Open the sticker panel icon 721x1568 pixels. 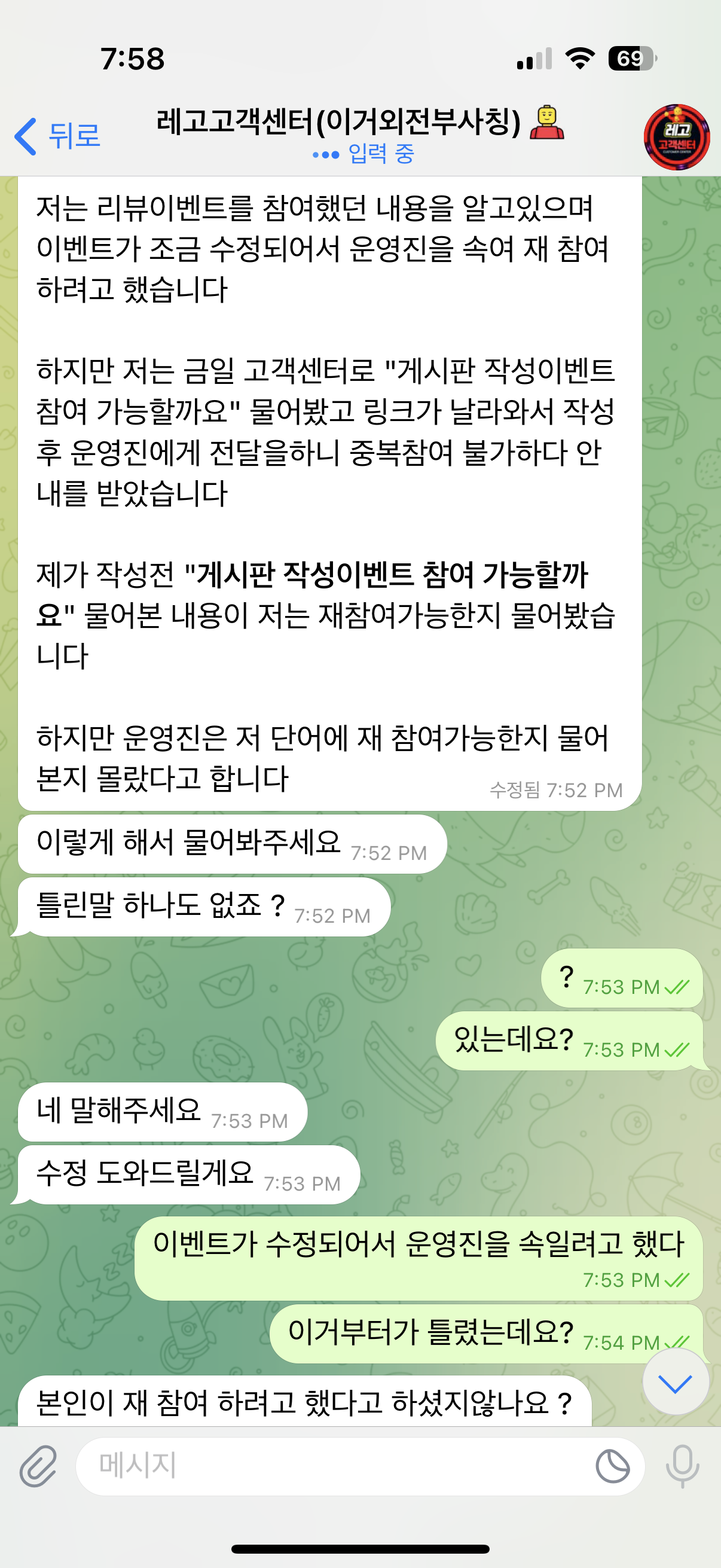tap(612, 1466)
